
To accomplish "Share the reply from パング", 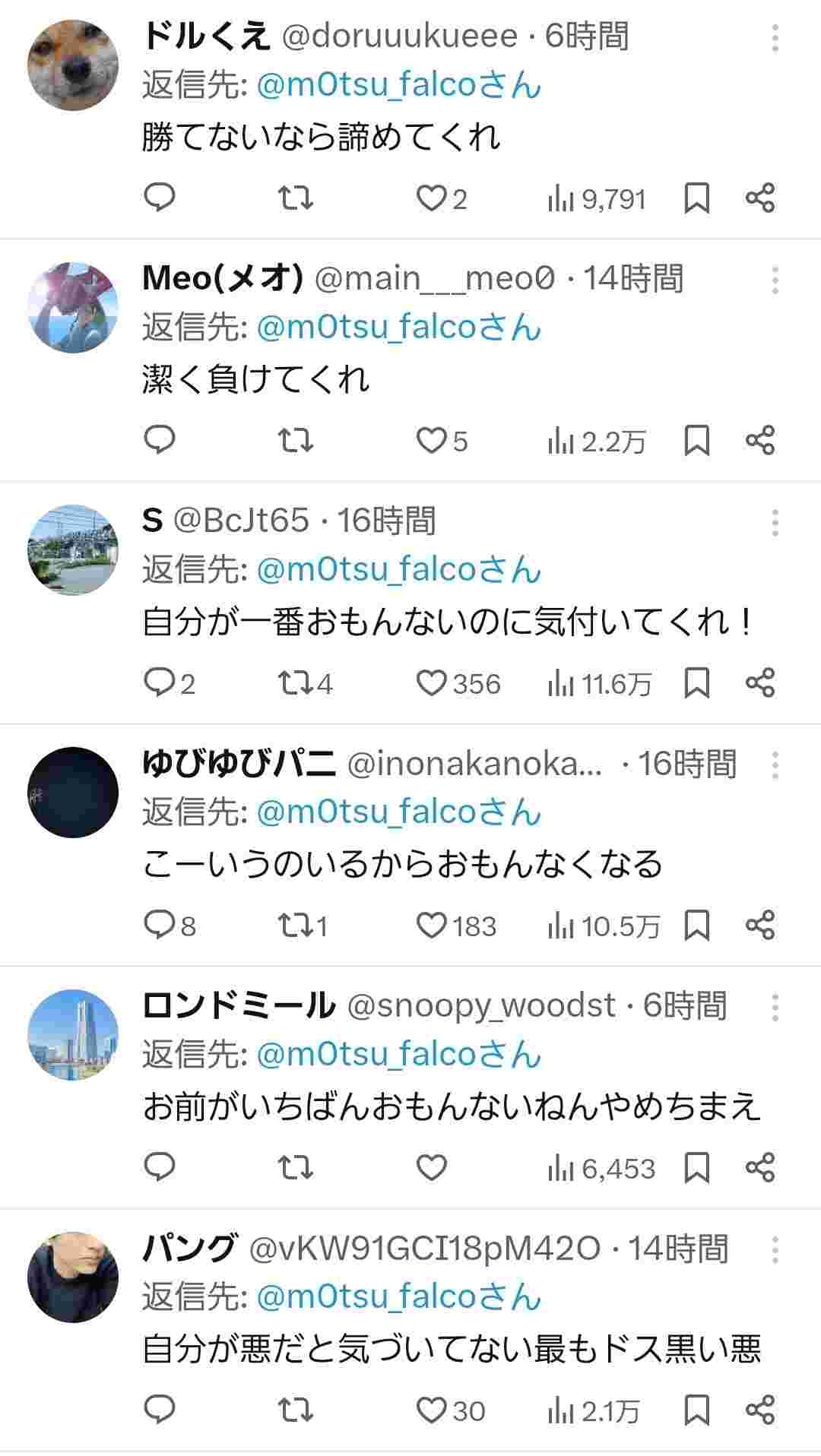I will (x=760, y=1410).
